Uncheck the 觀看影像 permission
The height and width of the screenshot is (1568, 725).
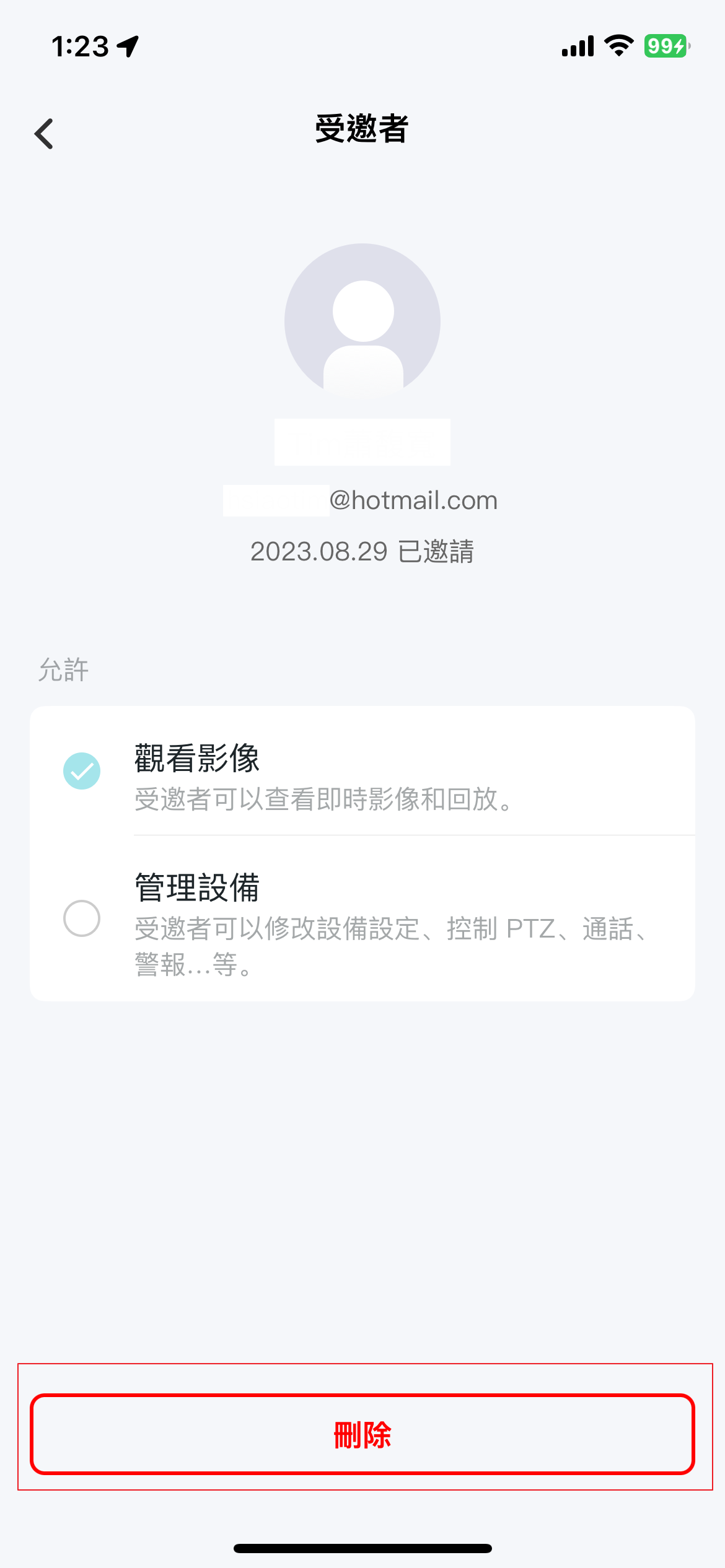(82, 771)
